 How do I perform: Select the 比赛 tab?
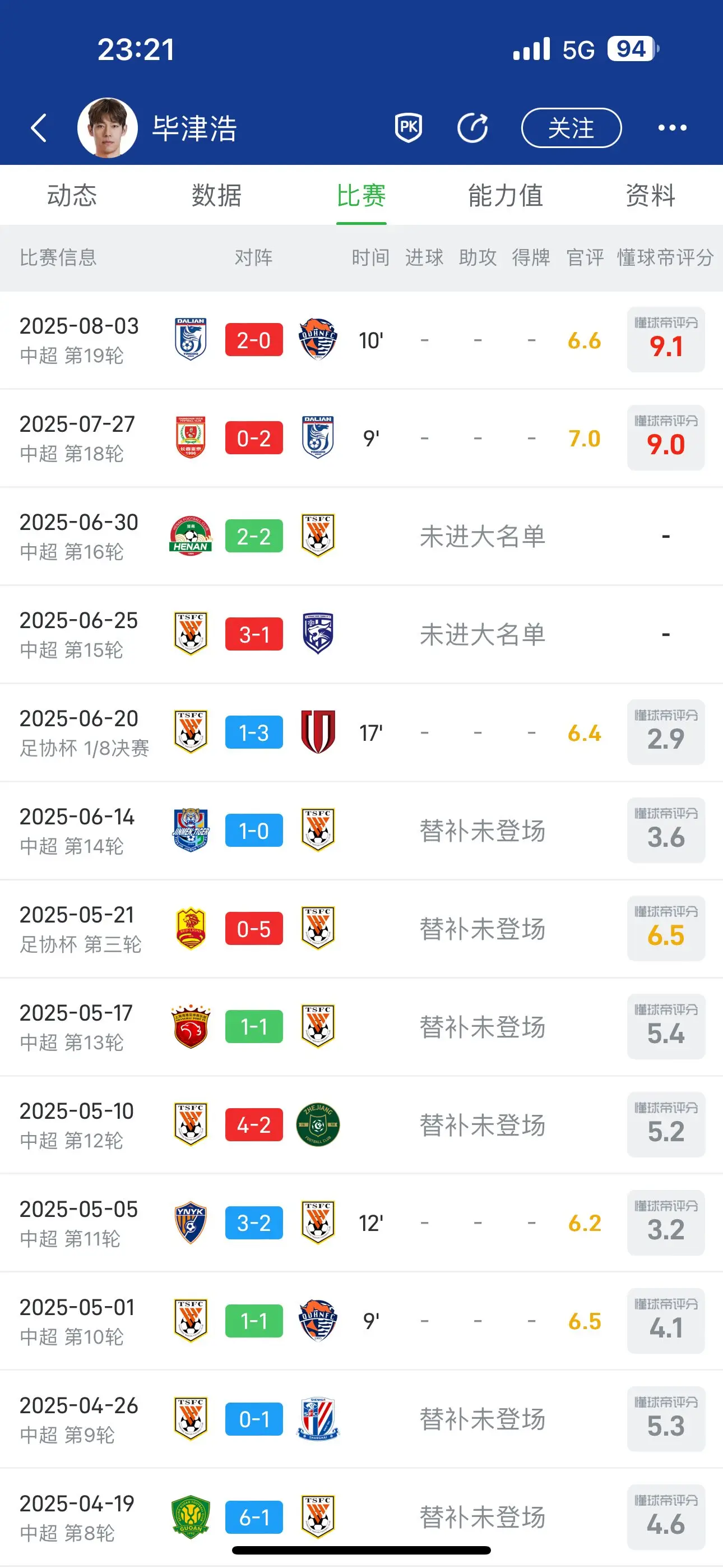click(x=361, y=195)
